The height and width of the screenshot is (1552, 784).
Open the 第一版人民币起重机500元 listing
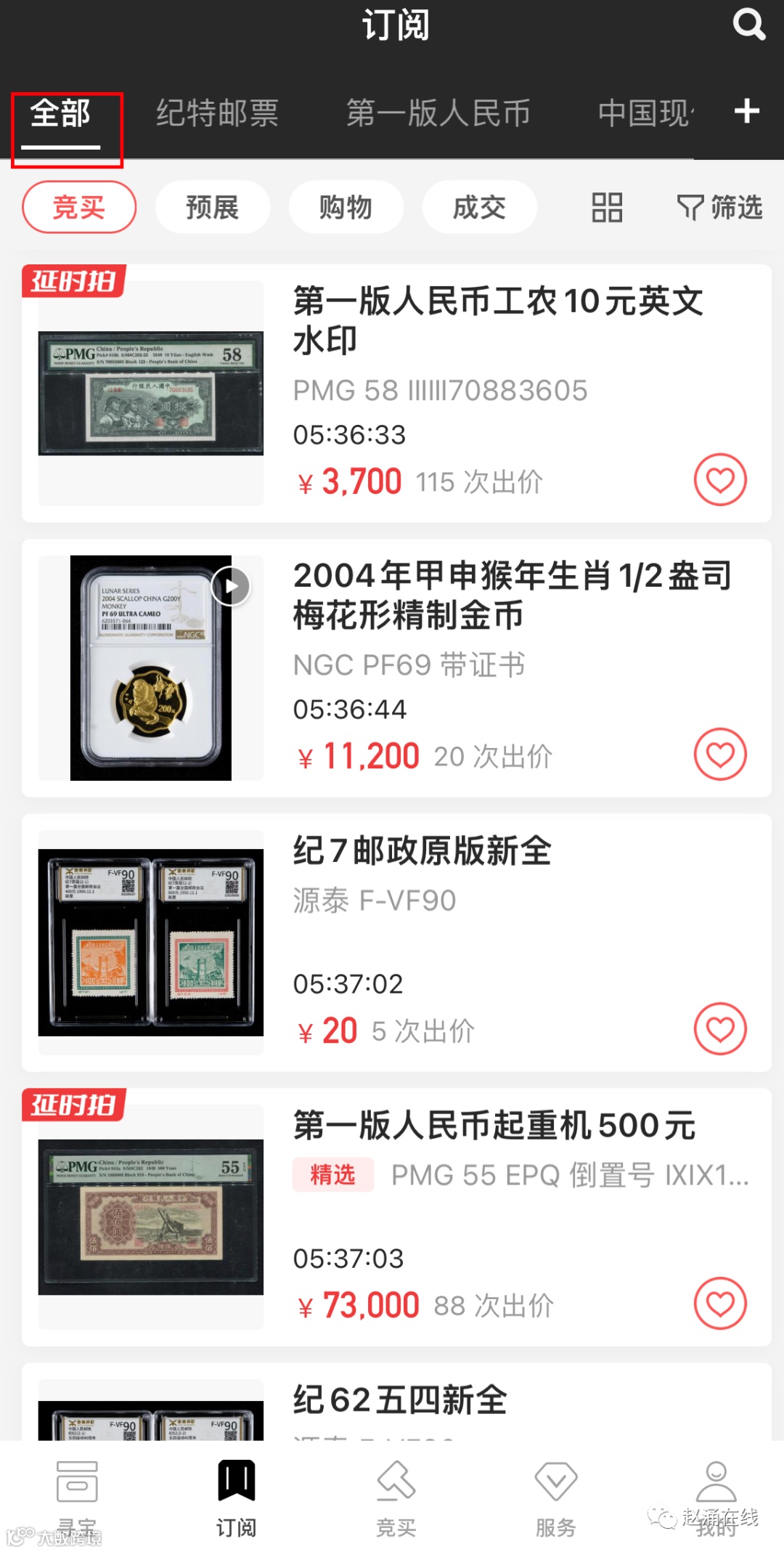[x=494, y=1126]
